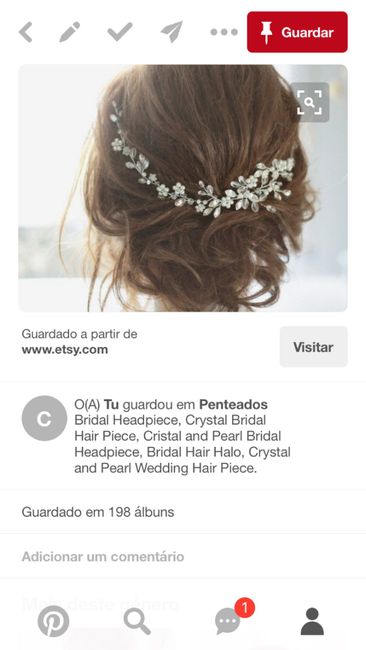Edit this pin with the pencil icon
This screenshot has width=366, height=650.
click(69, 32)
